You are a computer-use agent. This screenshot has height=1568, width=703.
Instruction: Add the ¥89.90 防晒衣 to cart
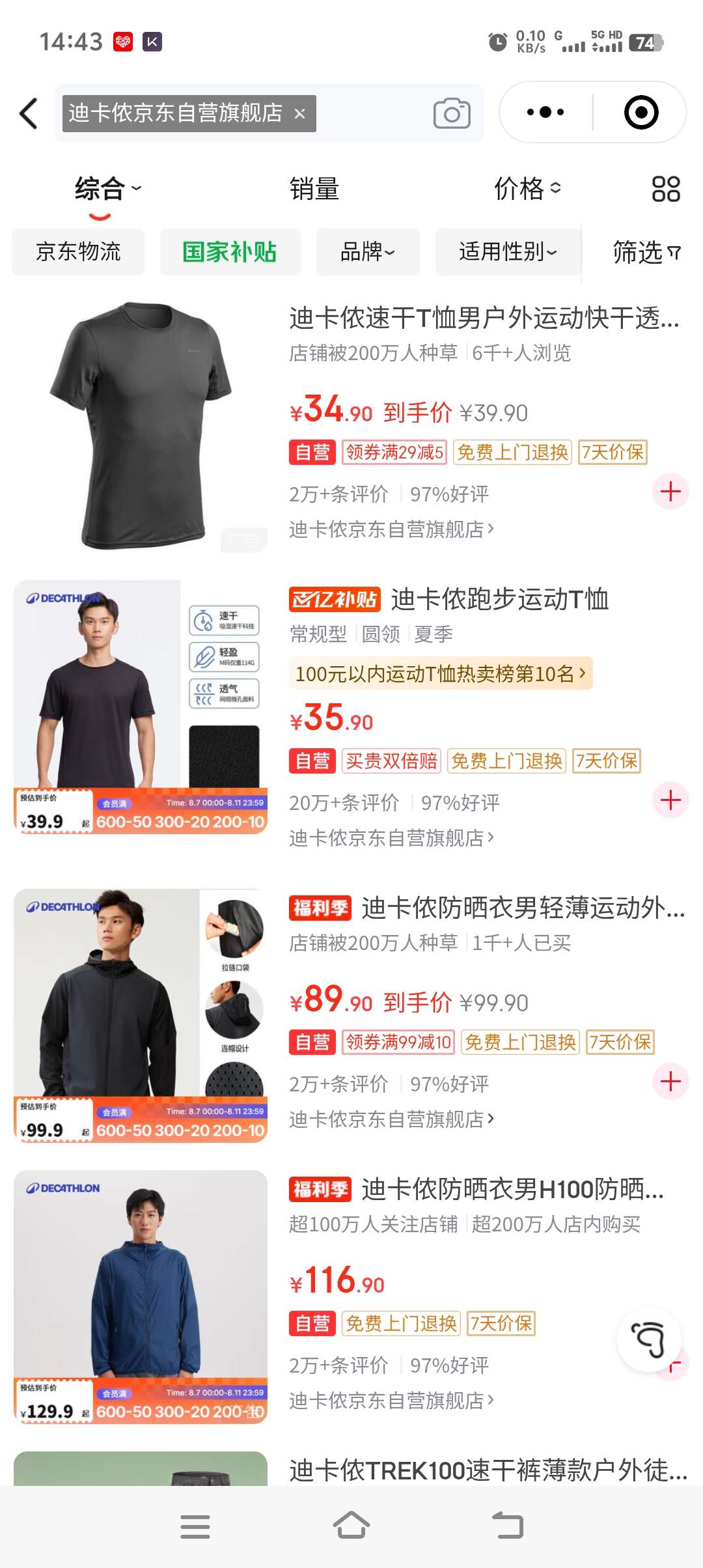point(670,1082)
